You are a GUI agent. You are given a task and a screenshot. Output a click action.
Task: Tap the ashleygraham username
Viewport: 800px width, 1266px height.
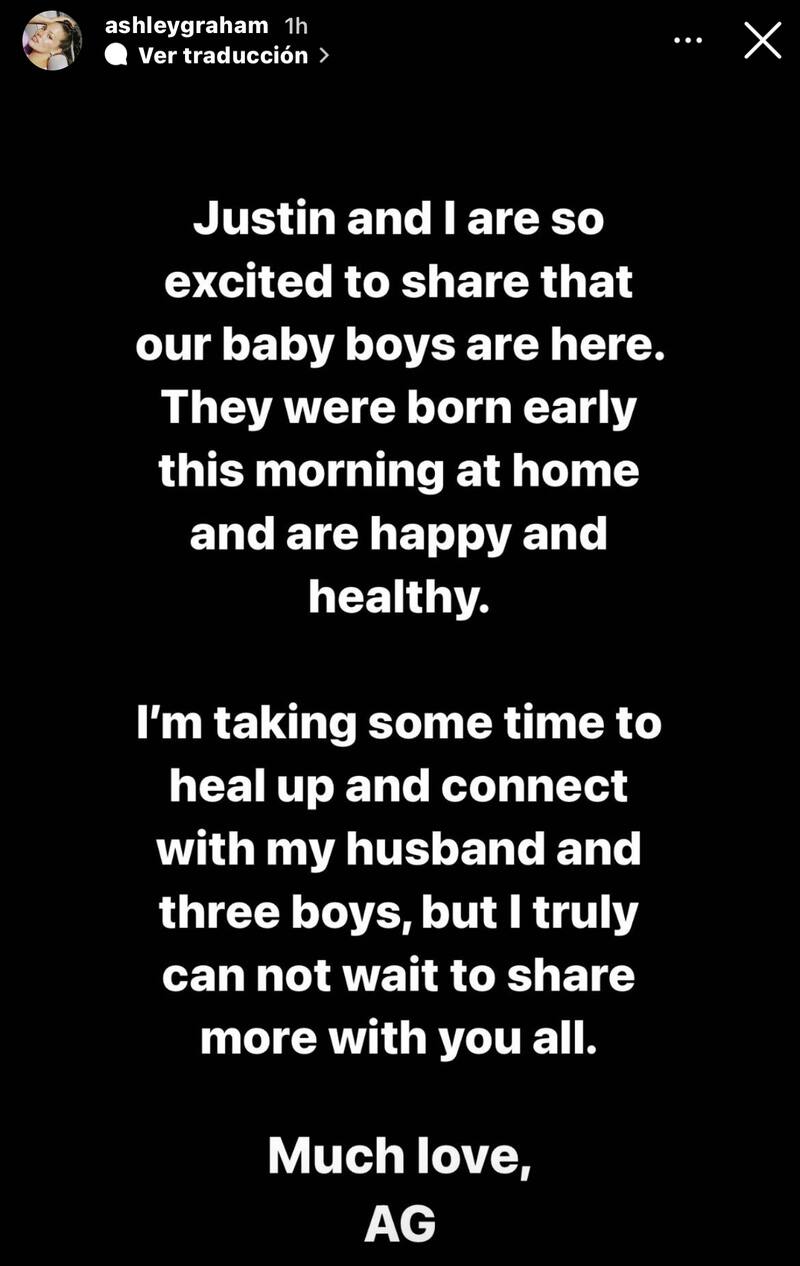coord(186,26)
